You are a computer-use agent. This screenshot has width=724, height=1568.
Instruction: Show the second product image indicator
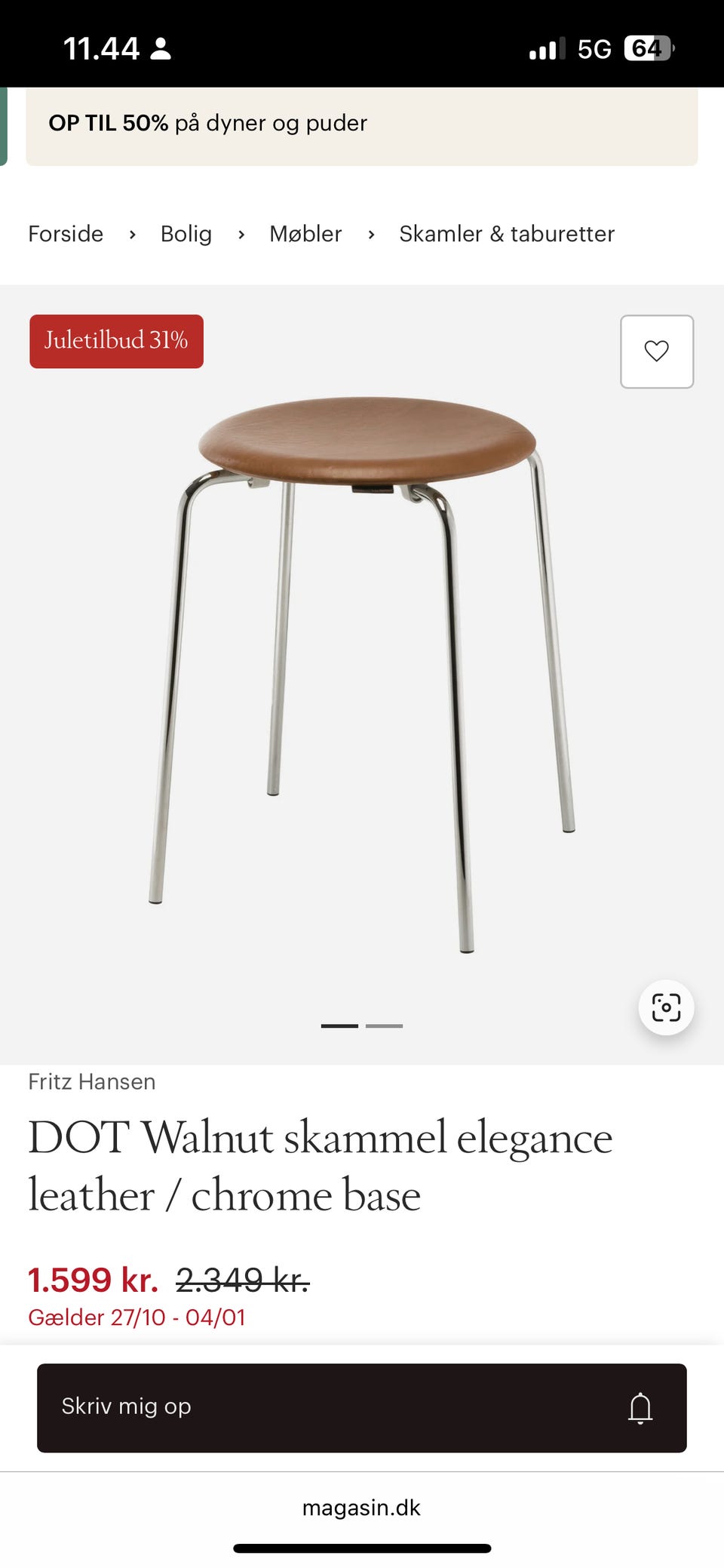384,1026
